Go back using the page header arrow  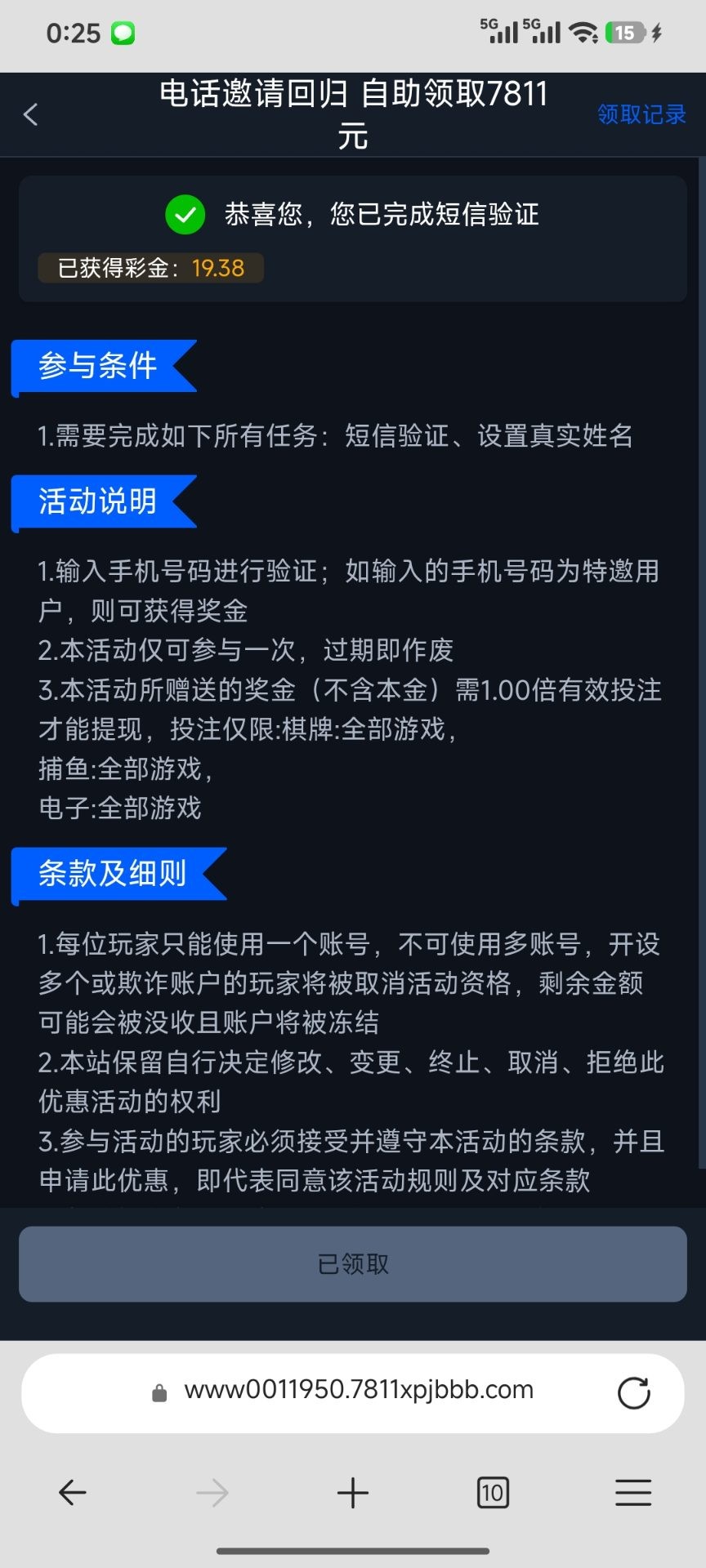[31, 114]
